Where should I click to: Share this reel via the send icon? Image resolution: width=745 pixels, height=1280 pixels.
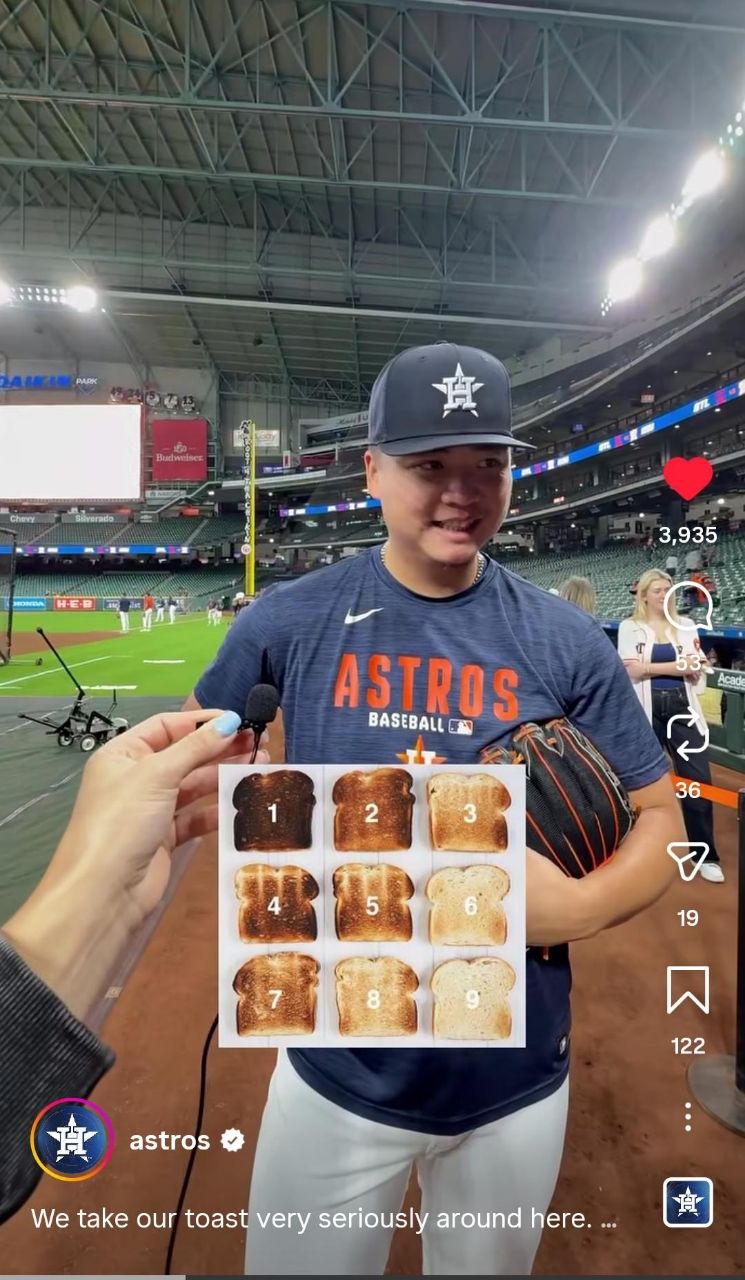pos(688,861)
